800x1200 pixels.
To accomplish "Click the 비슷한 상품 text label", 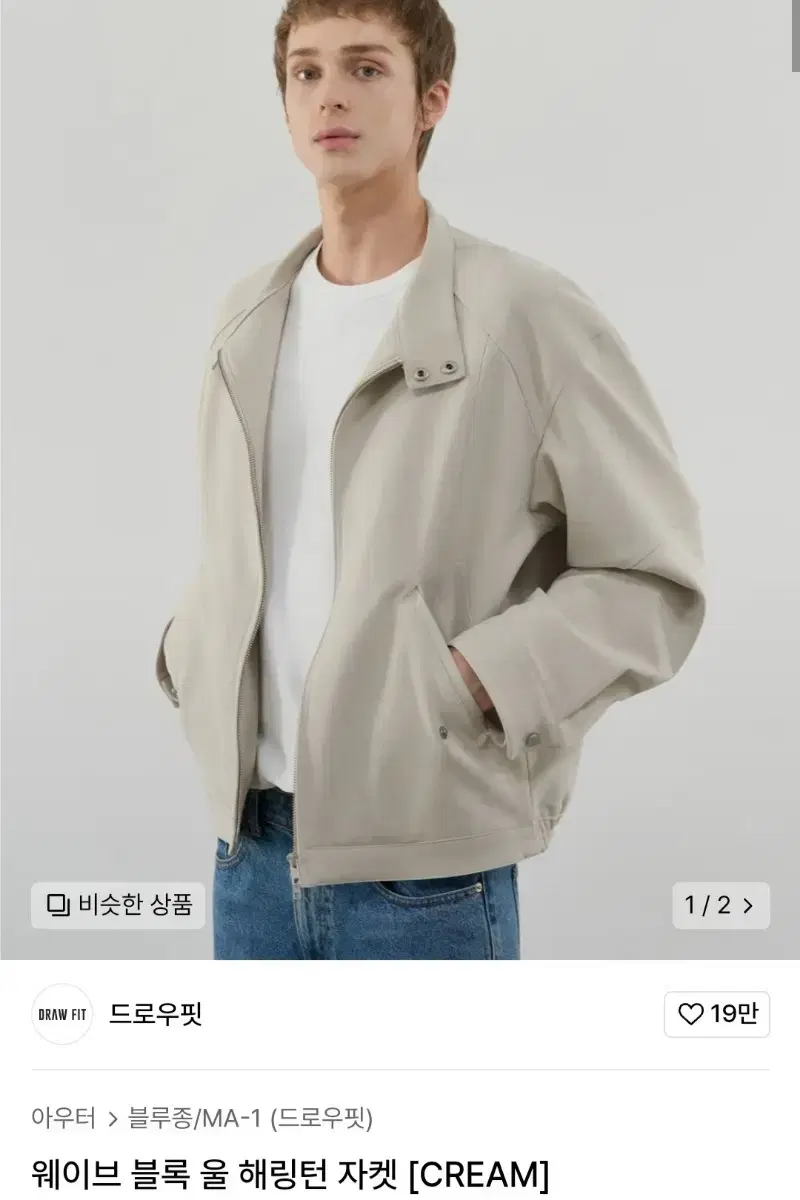I will [134, 904].
